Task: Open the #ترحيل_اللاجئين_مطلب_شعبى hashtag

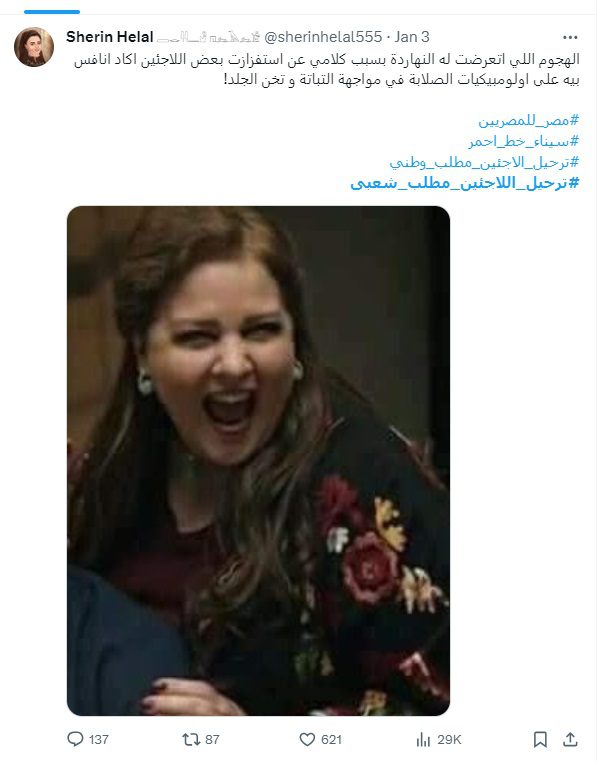Action: coord(466,183)
